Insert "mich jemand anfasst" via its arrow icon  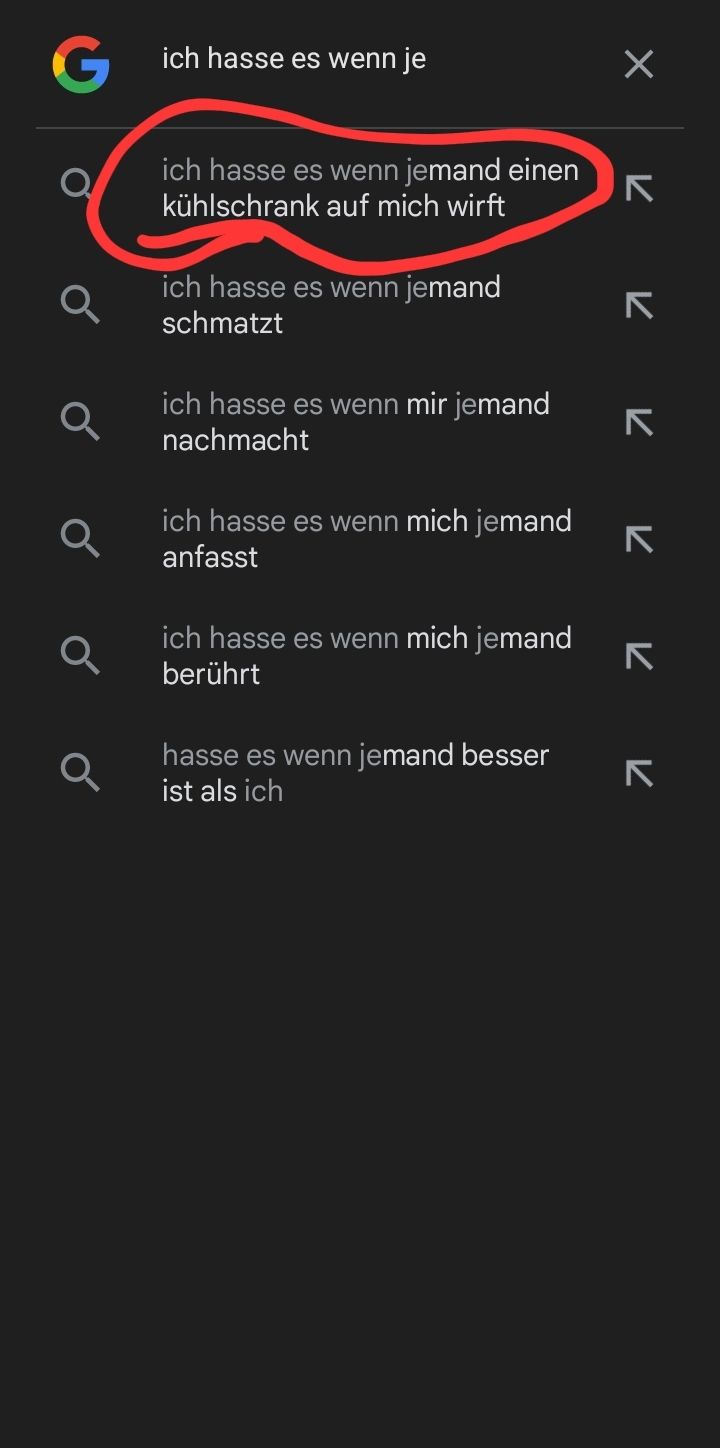[639, 539]
